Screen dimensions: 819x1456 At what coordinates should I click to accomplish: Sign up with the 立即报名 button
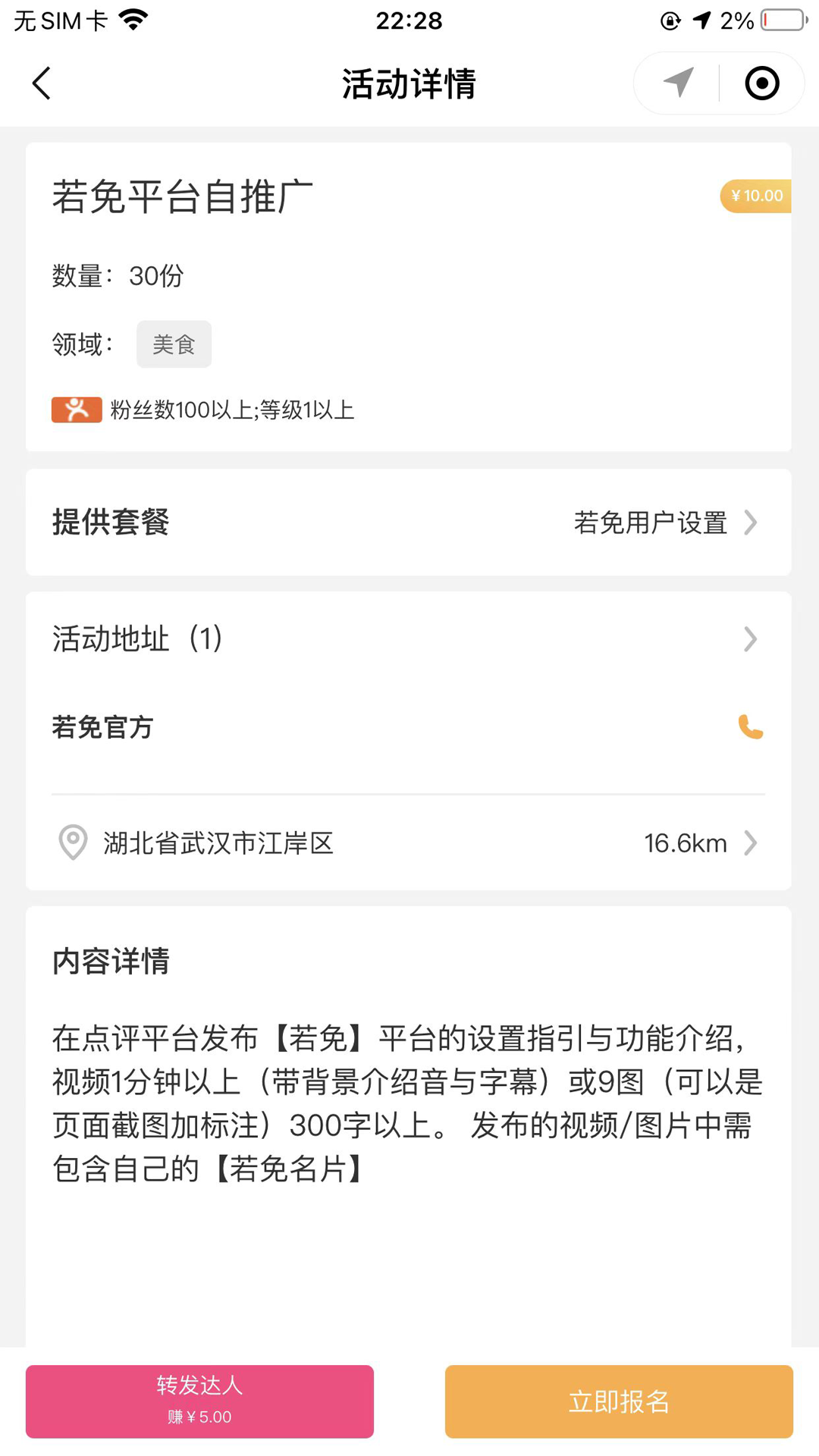(x=619, y=1401)
